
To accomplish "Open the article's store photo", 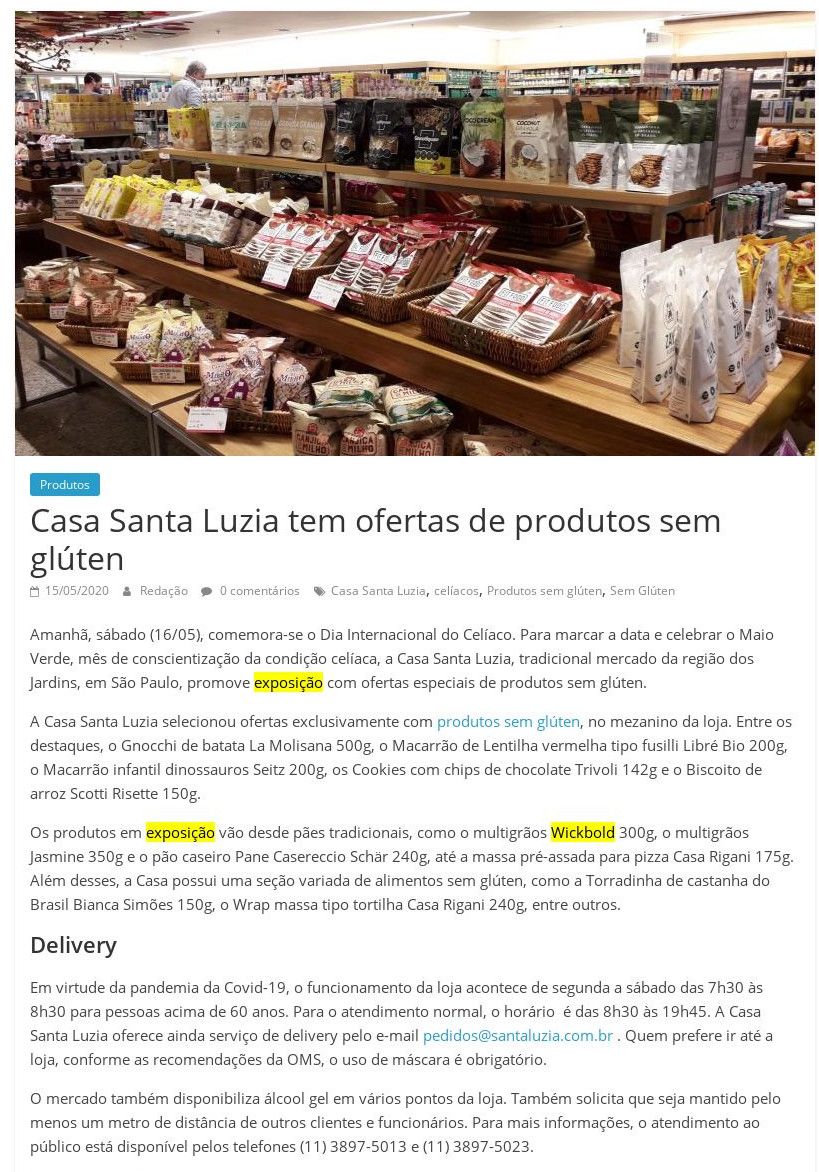I will point(415,233).
